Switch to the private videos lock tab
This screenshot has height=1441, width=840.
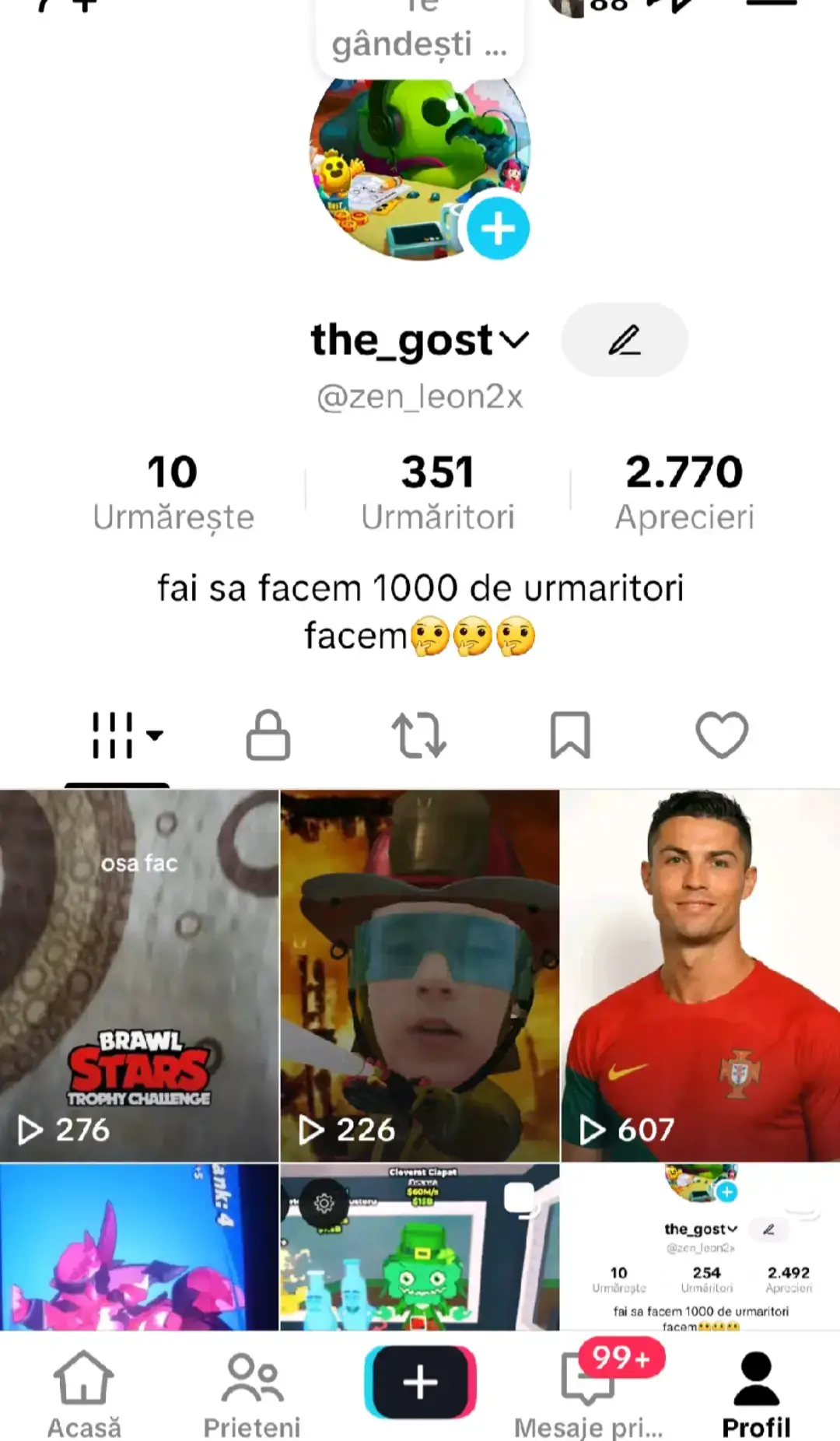point(268,735)
